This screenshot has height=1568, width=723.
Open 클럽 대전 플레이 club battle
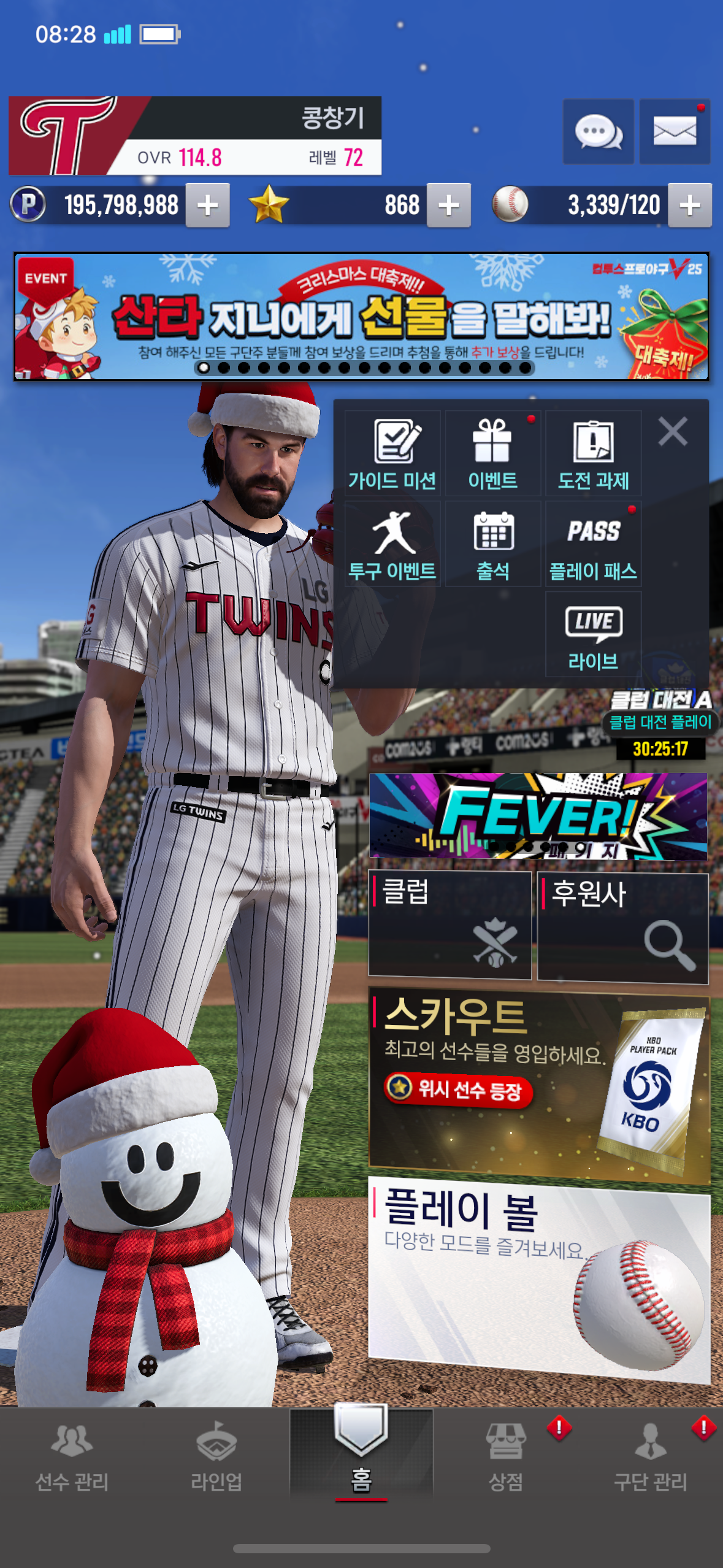point(660,722)
